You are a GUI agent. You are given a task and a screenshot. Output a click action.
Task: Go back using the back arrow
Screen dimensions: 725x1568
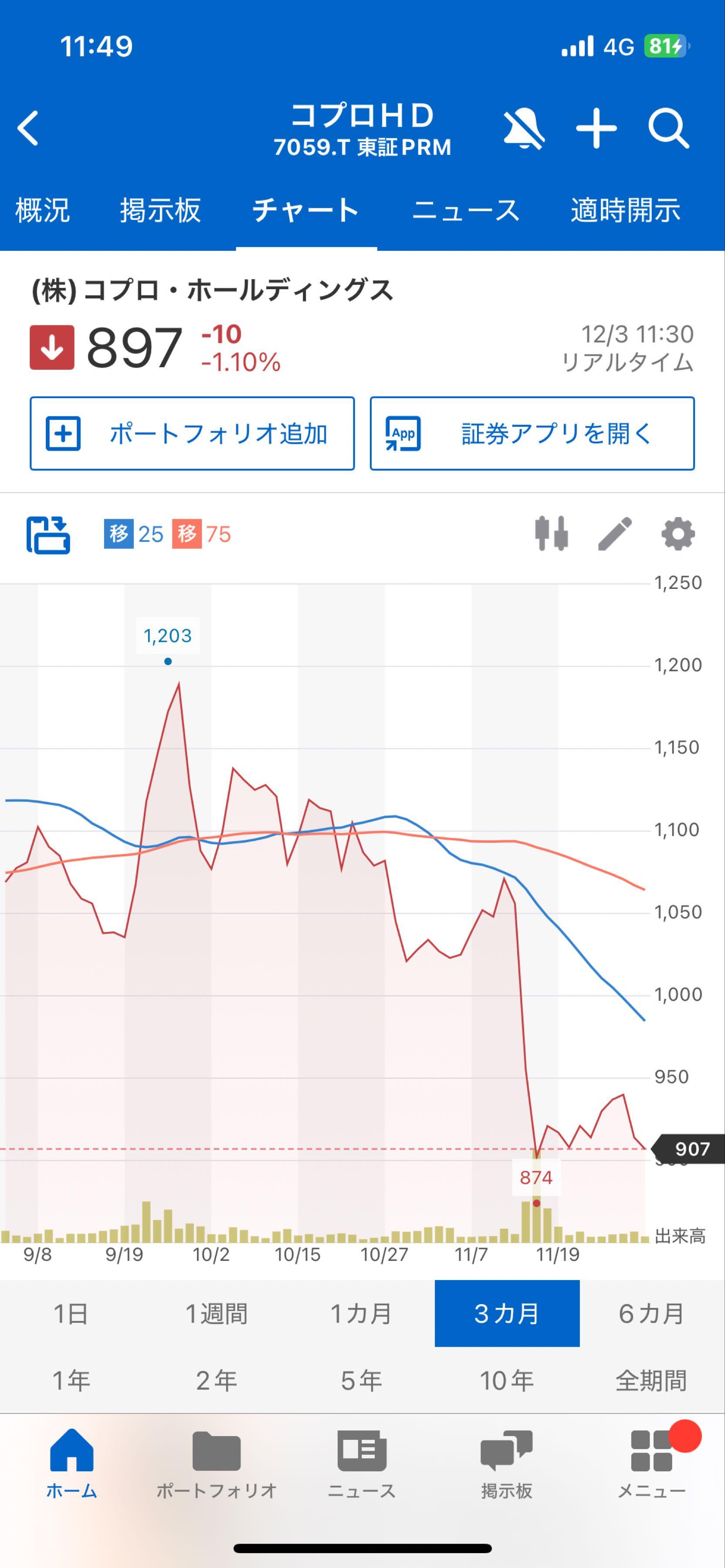pyautogui.click(x=28, y=128)
